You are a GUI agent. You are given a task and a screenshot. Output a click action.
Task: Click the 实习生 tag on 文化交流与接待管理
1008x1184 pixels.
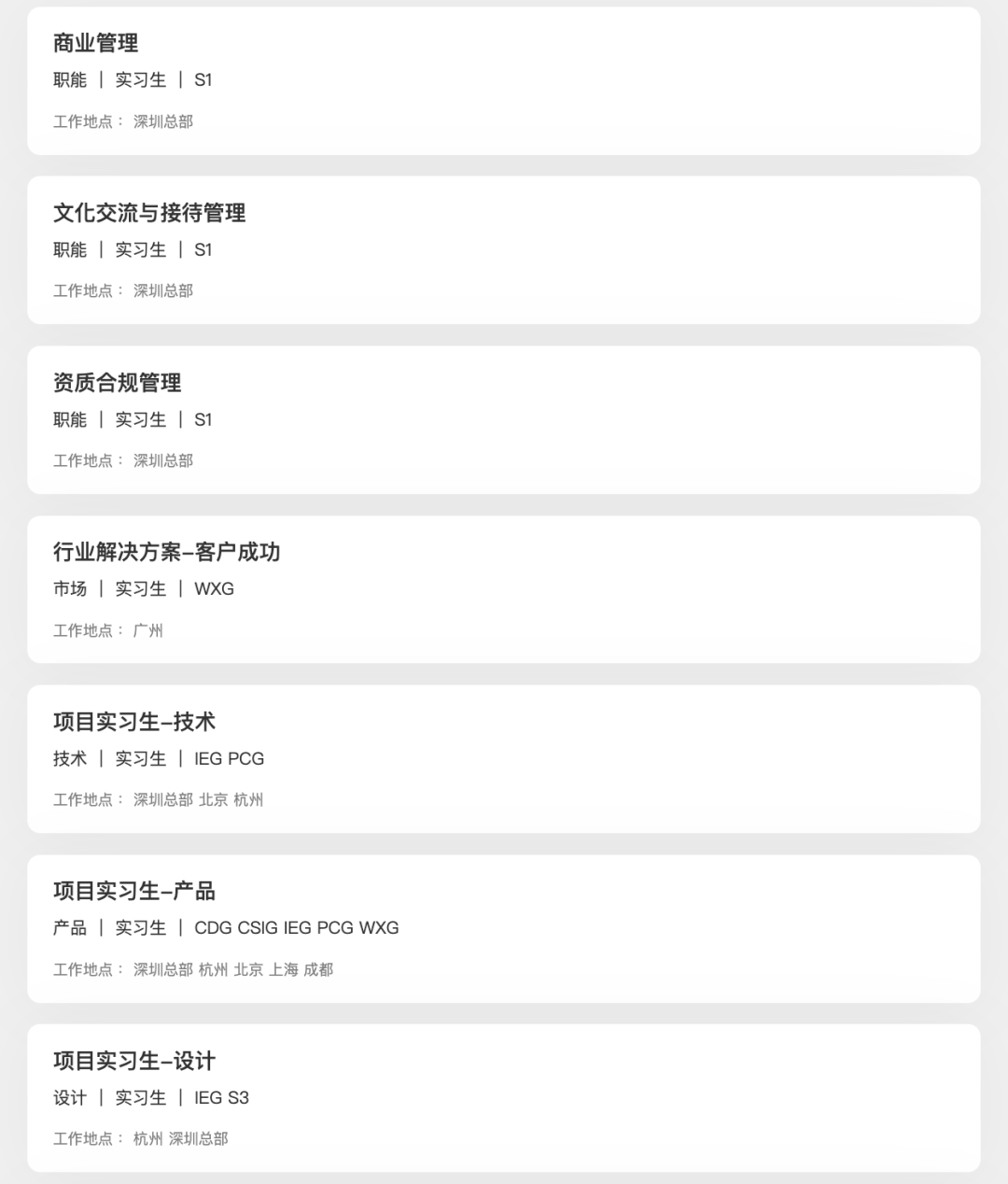[139, 250]
